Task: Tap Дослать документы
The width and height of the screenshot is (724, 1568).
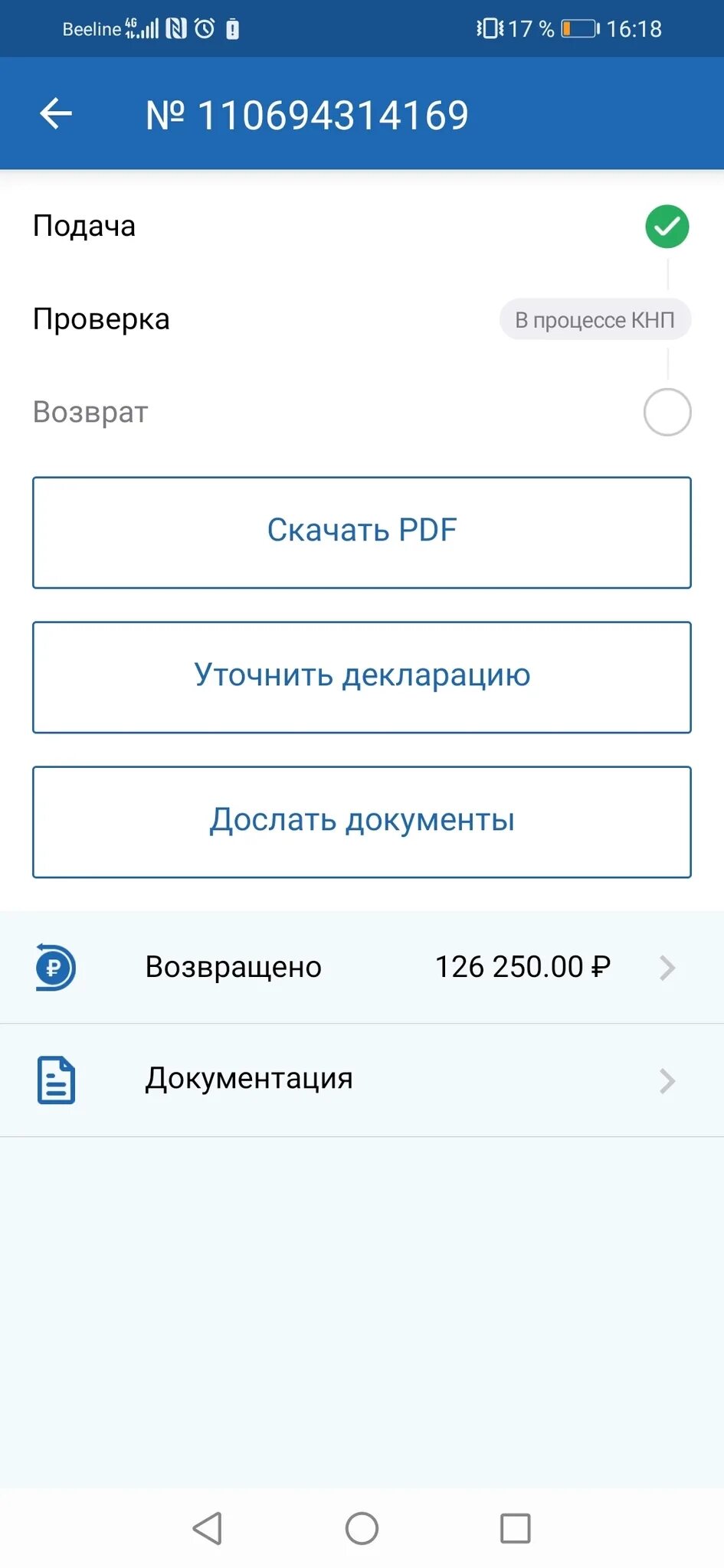Action: click(x=362, y=822)
